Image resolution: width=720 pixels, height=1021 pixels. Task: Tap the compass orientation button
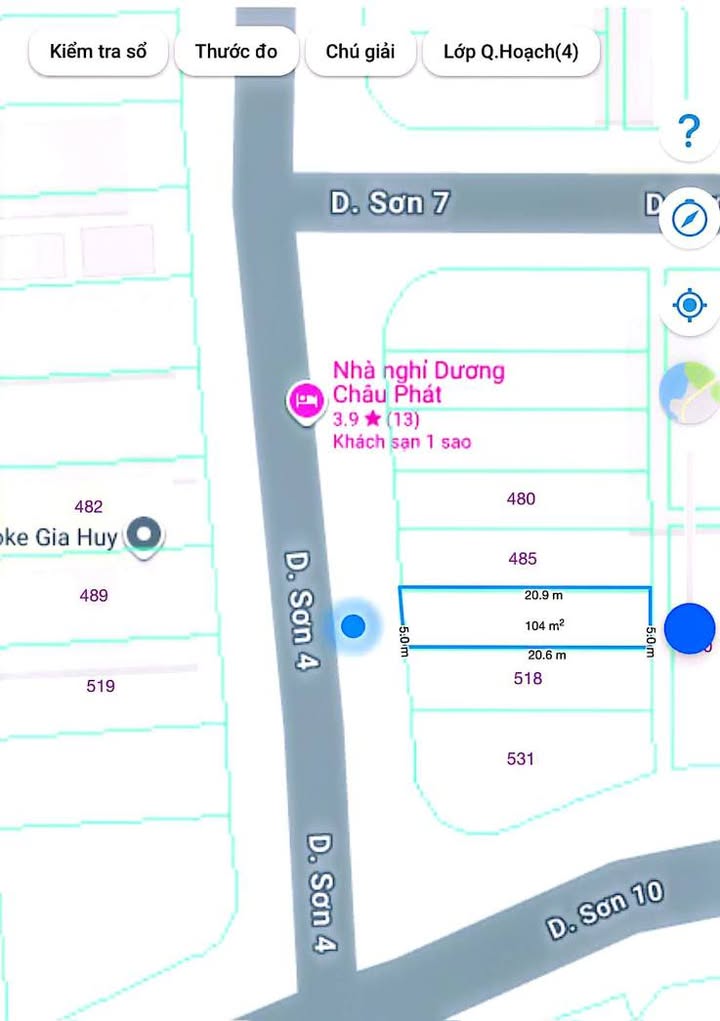(x=690, y=218)
